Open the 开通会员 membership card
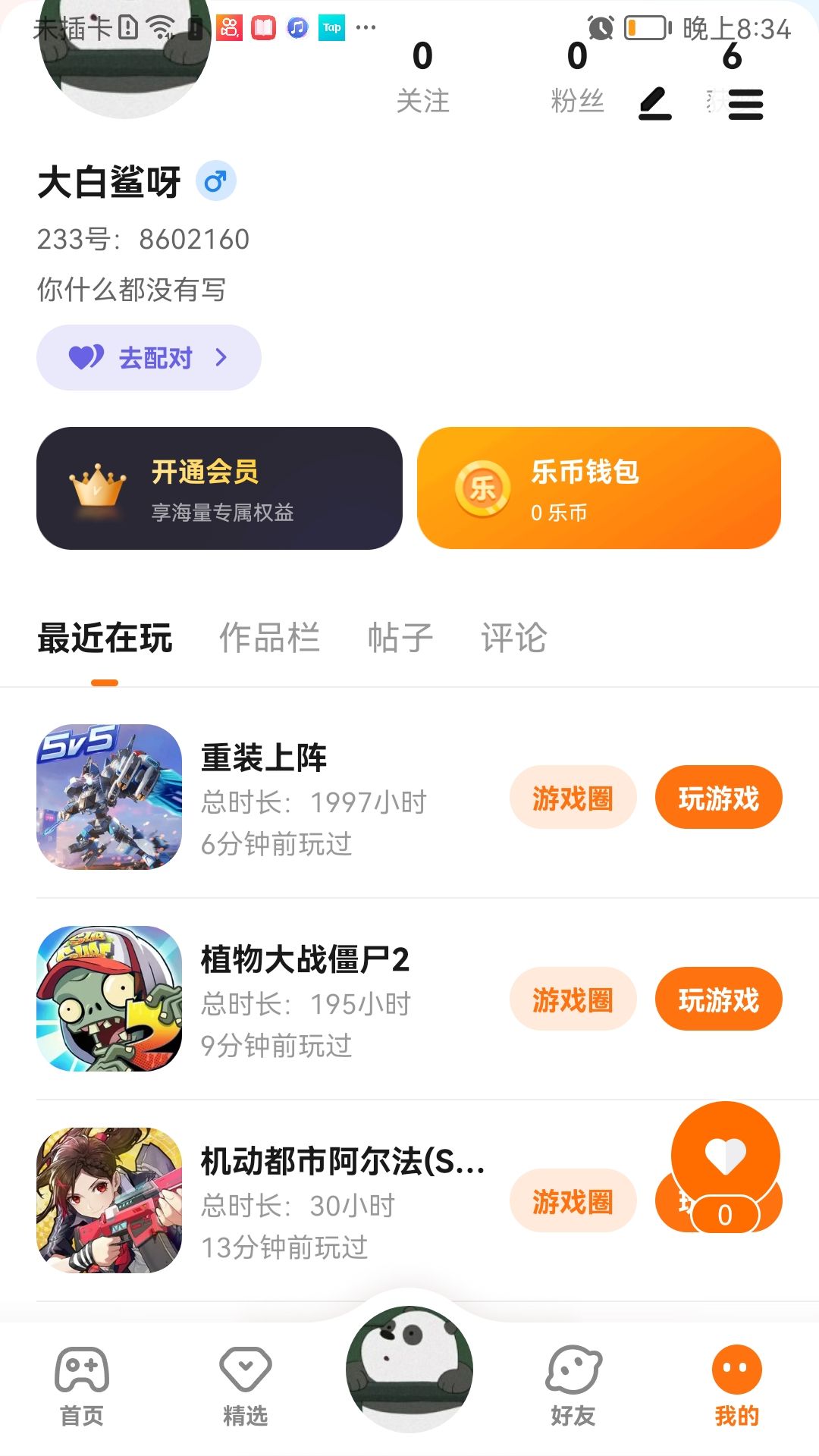The width and height of the screenshot is (819, 1456). pyautogui.click(x=219, y=488)
